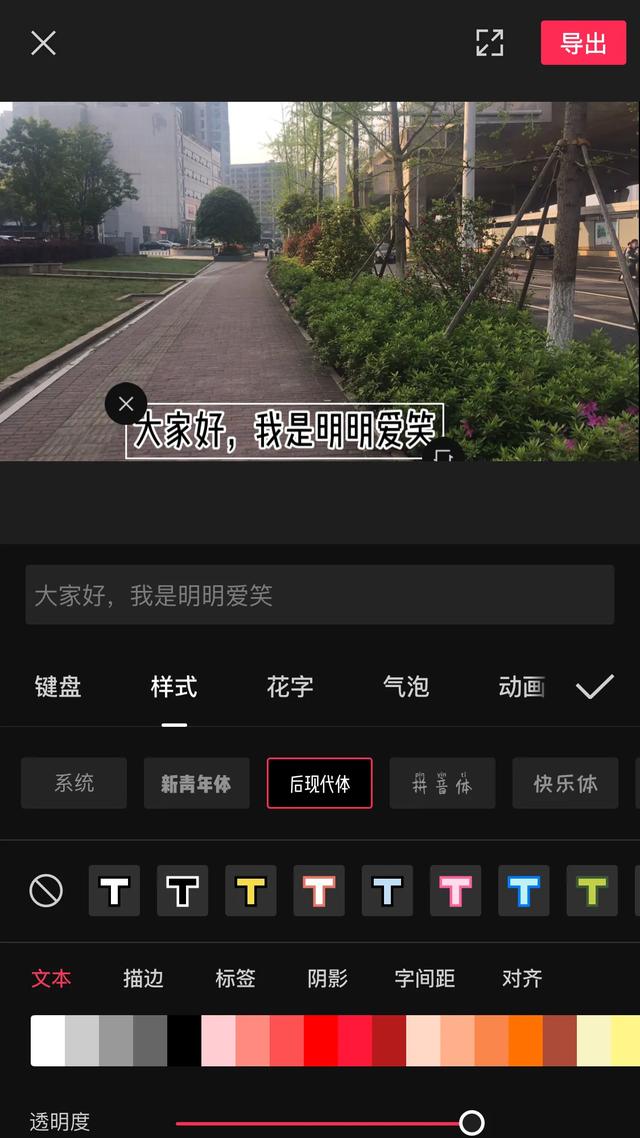Screen dimensions: 640x1138
Task: Open the 描边 stroke settings
Action: [143, 979]
